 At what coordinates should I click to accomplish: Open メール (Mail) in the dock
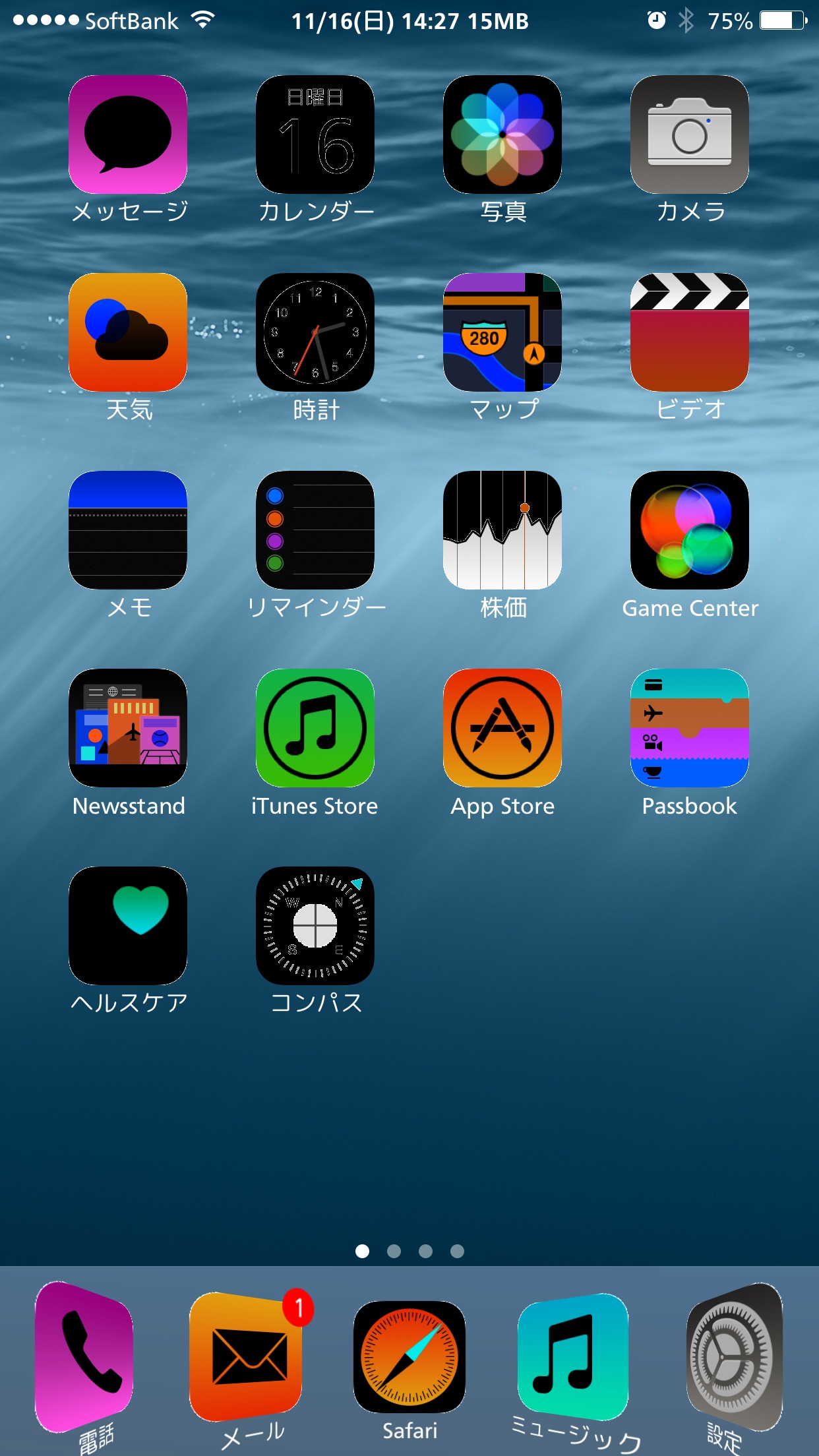click(245, 1357)
